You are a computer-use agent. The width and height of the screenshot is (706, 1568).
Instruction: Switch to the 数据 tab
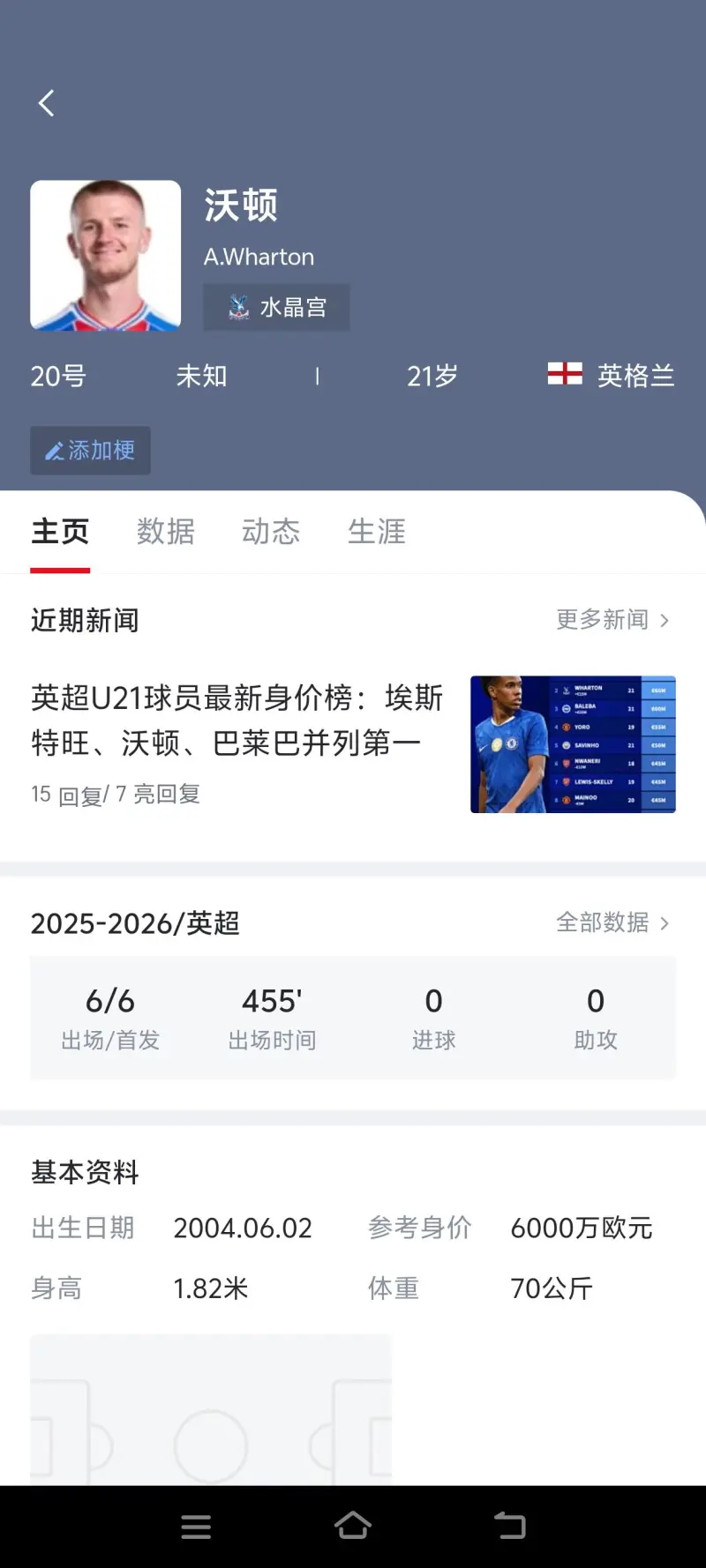[165, 532]
